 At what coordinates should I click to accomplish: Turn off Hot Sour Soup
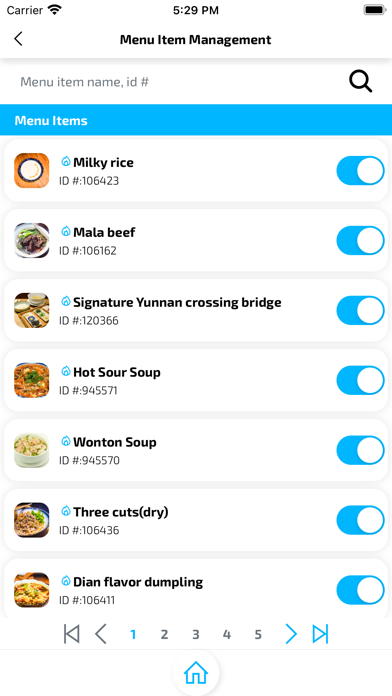360,380
